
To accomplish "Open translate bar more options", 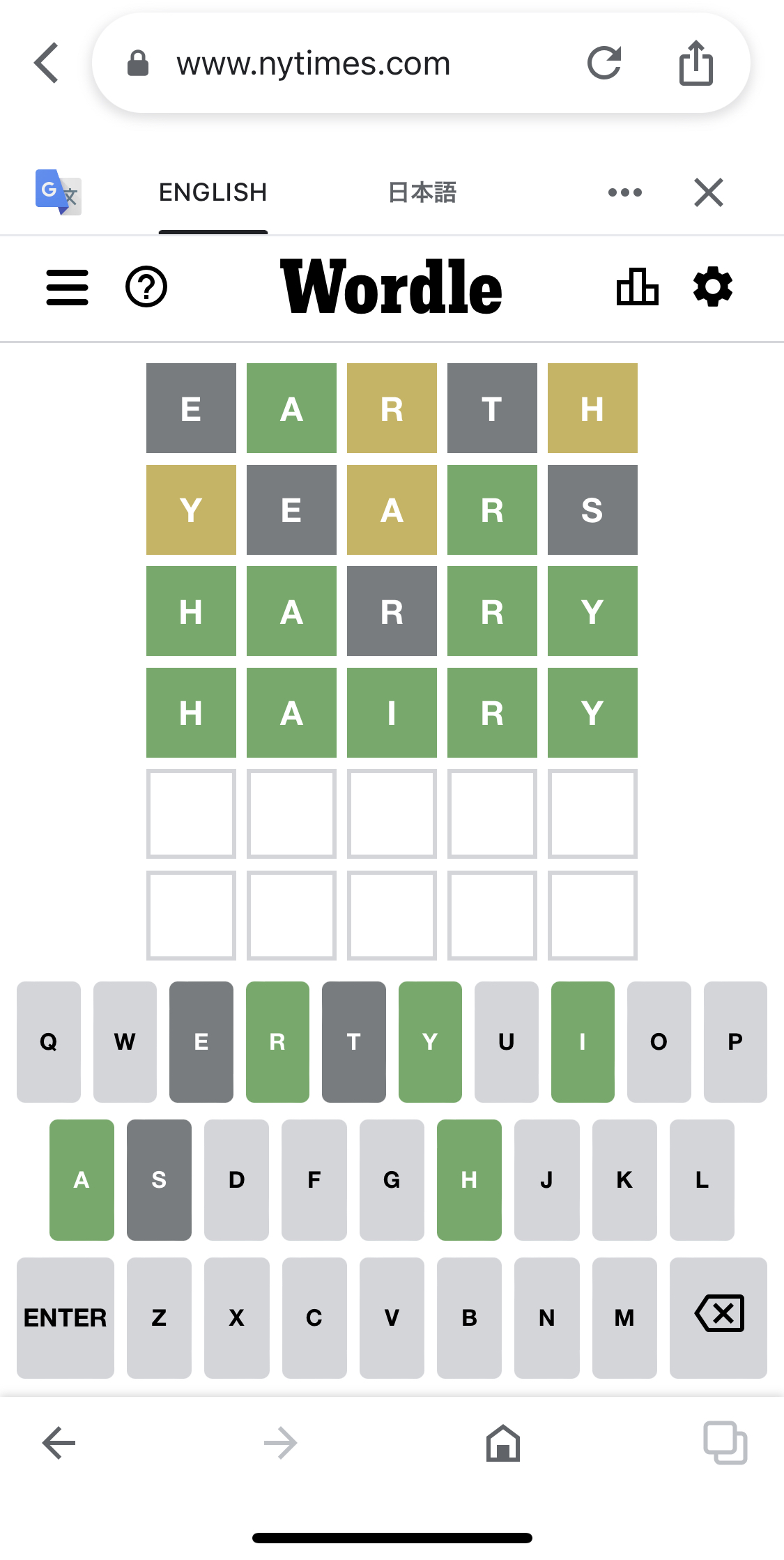I will tap(624, 192).
